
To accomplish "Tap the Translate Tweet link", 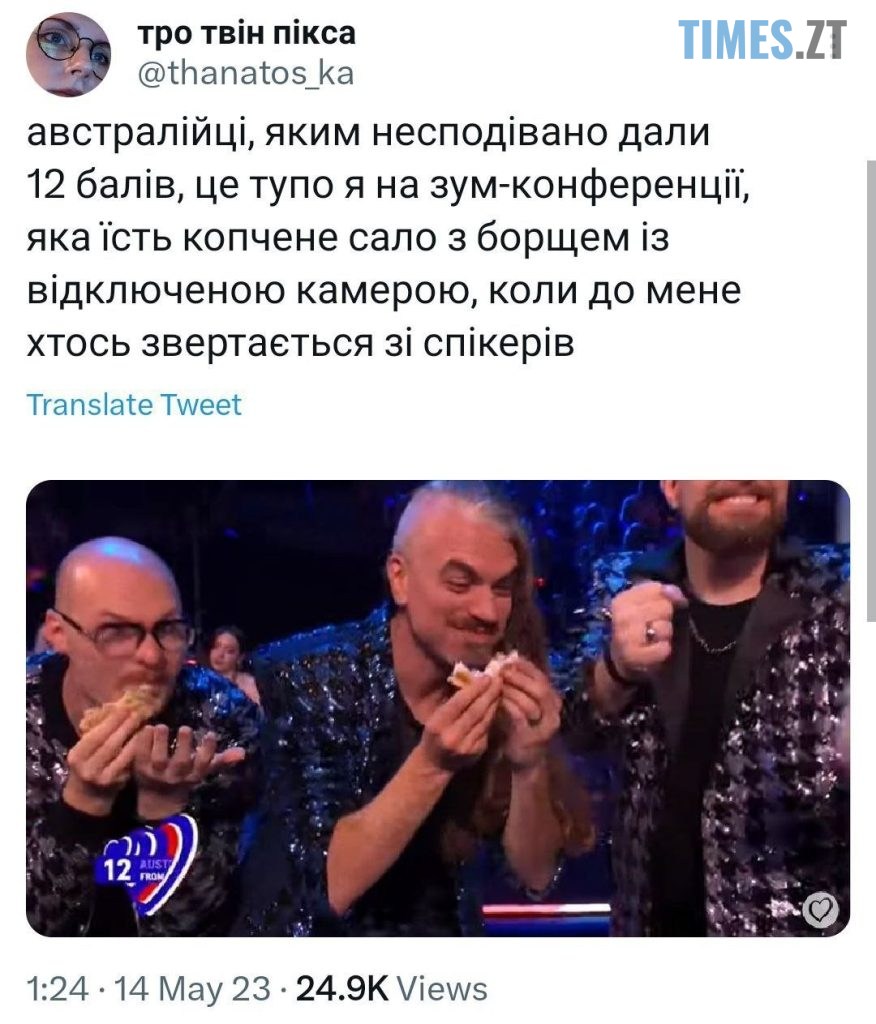I will 134,405.
